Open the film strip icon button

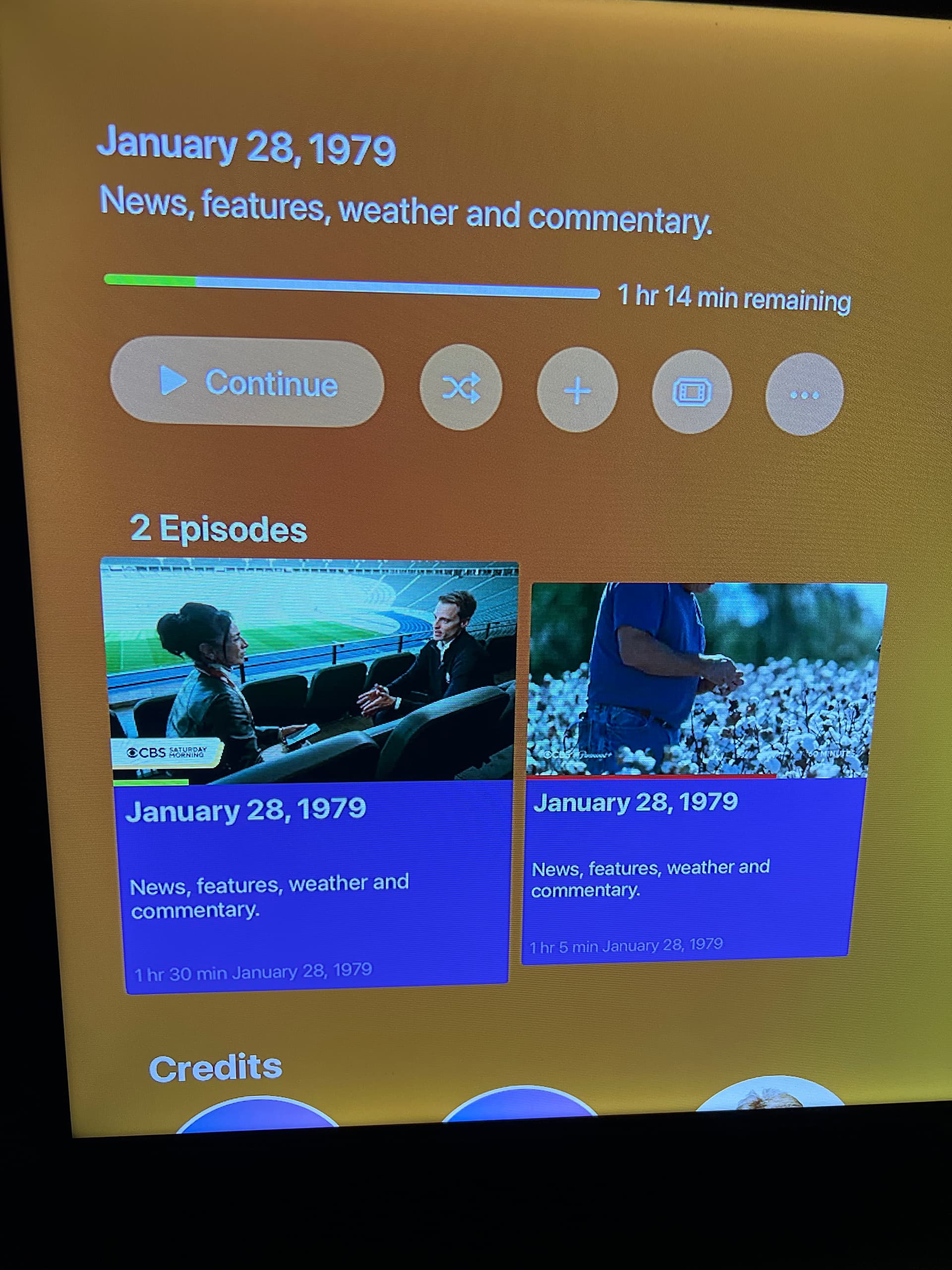tap(692, 392)
